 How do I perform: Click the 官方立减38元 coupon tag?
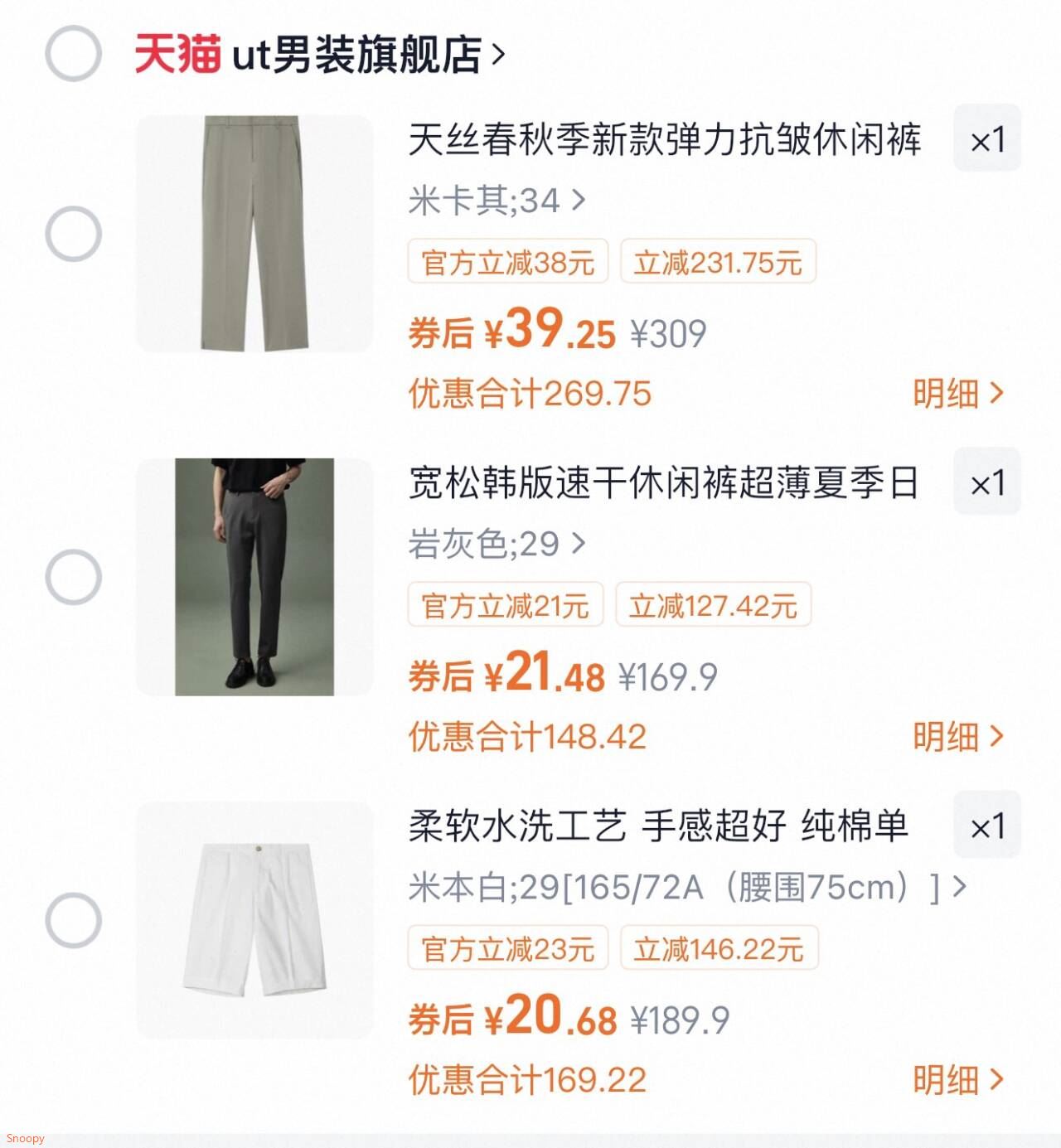click(x=506, y=261)
